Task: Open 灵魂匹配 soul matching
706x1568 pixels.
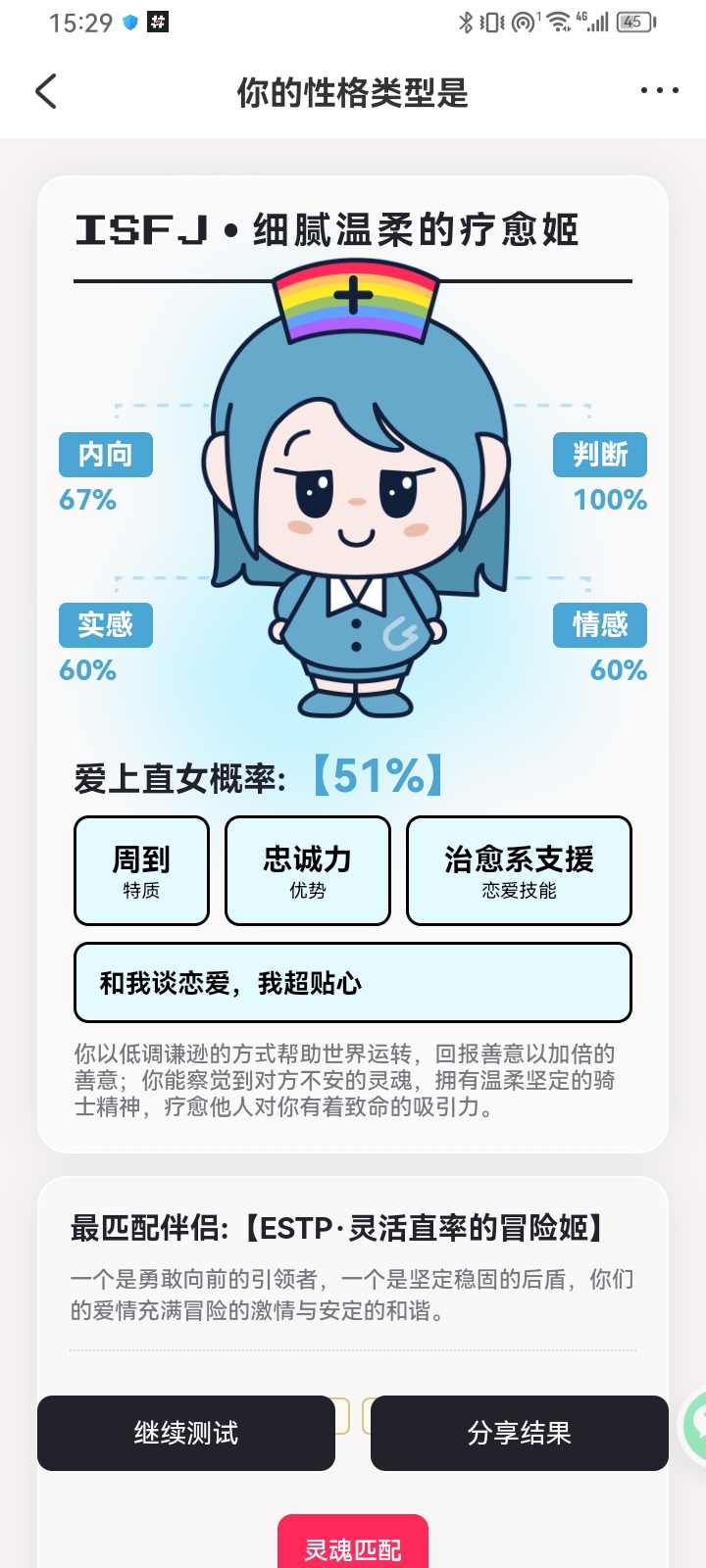Action: point(353,1543)
